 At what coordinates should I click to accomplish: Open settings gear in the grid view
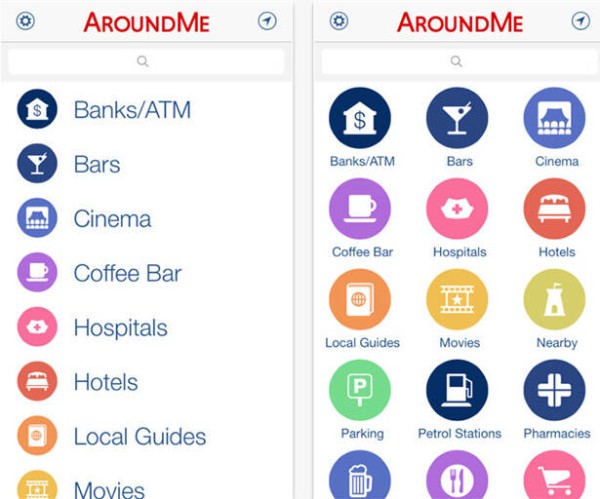pyautogui.click(x=339, y=21)
